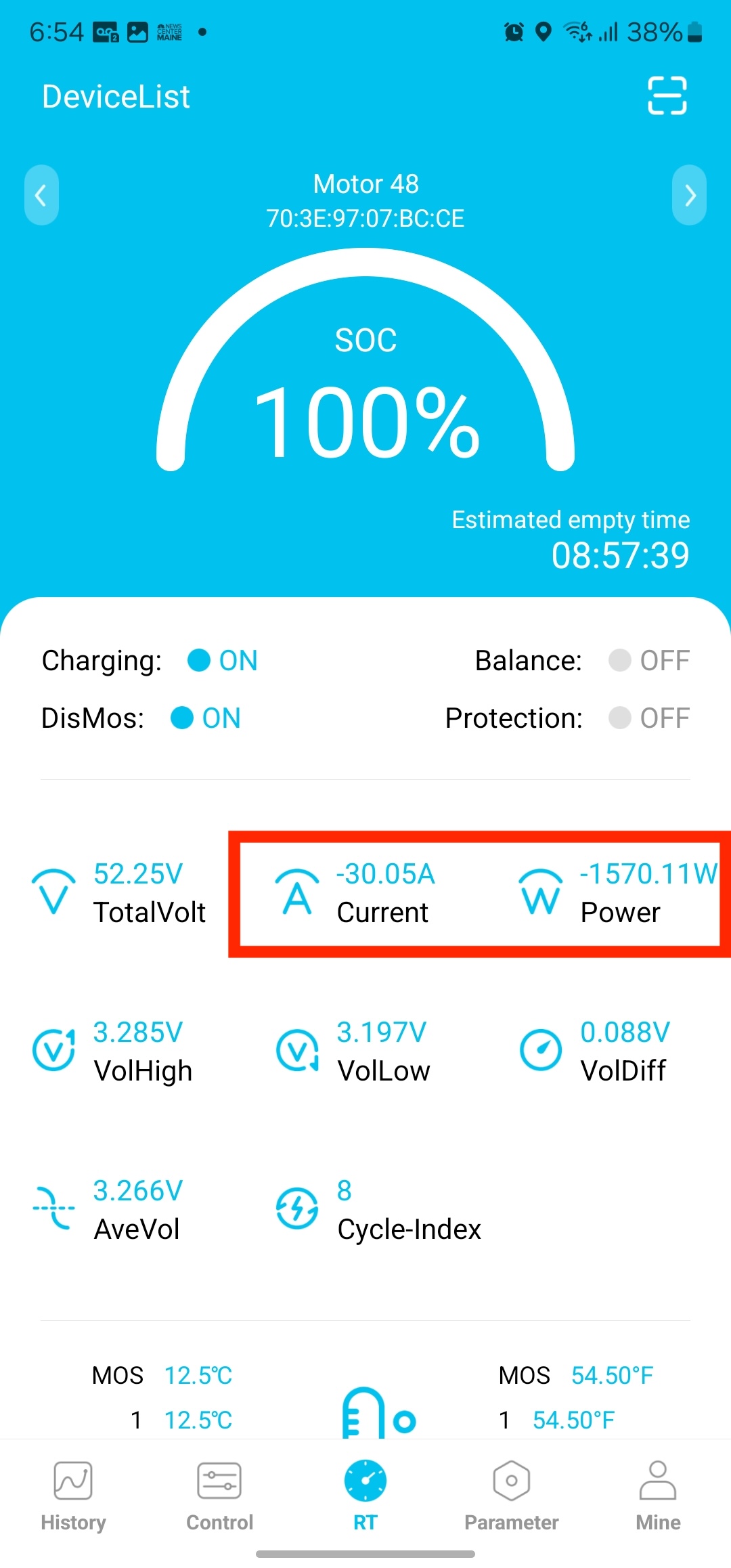Go to the next device with right arrow
The width and height of the screenshot is (731, 1568).
click(x=689, y=195)
